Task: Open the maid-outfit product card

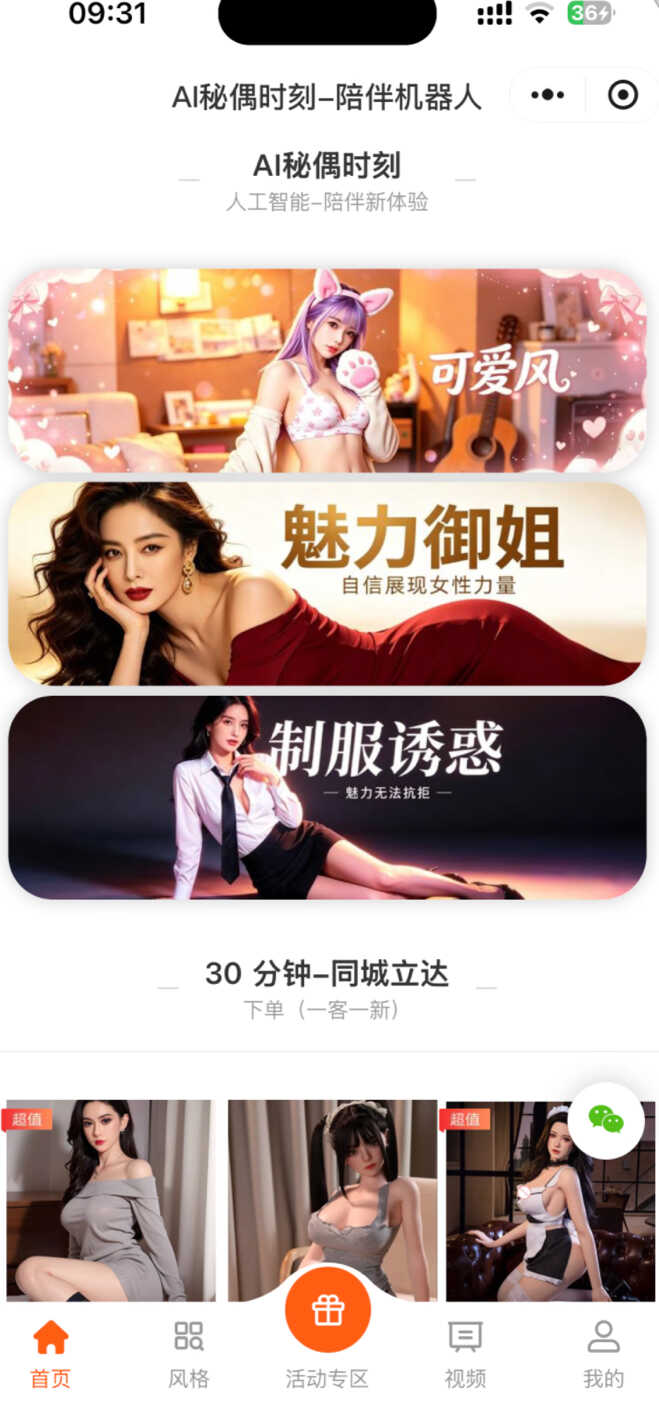Action: [x=551, y=1200]
